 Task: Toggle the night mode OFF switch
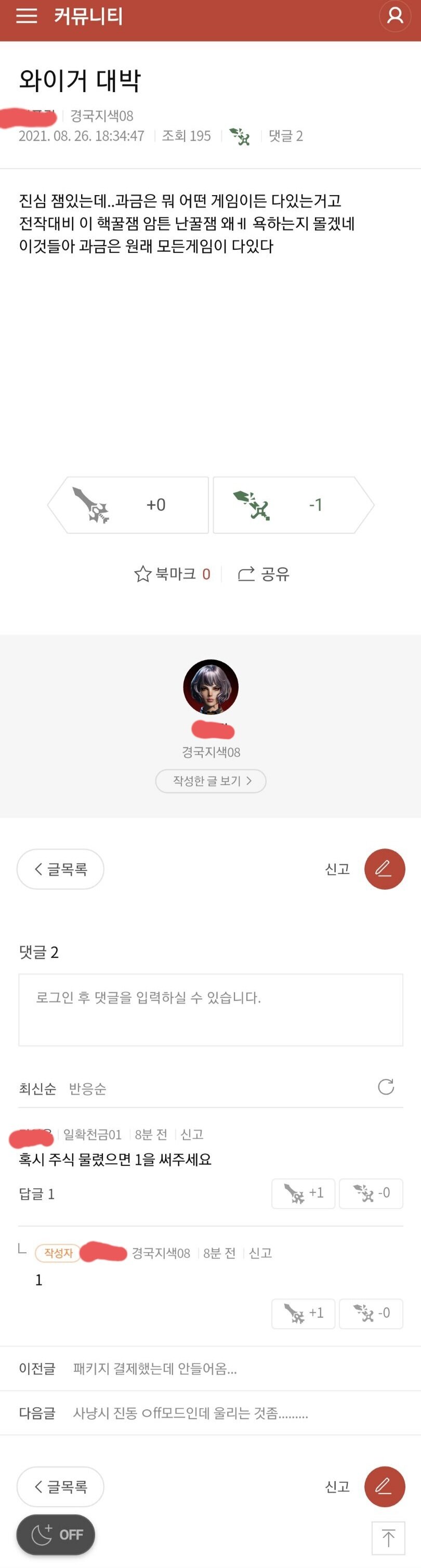tap(56, 1535)
